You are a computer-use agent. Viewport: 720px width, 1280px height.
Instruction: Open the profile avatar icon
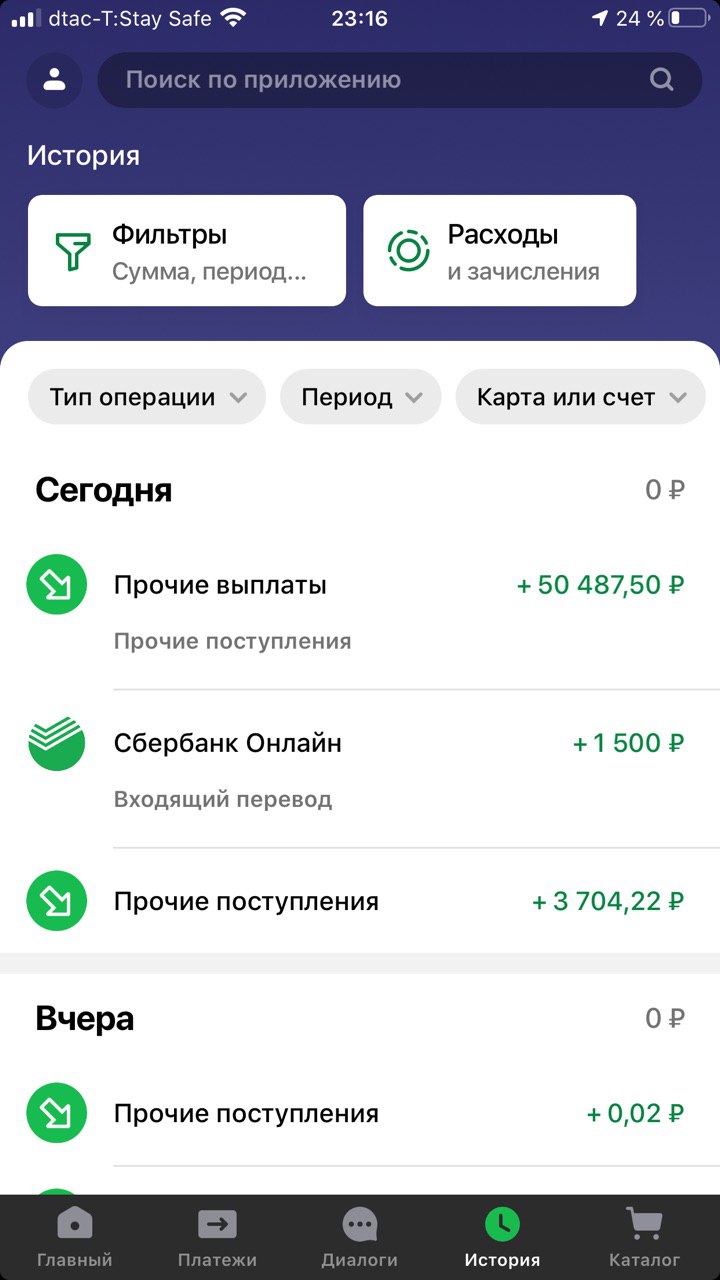[x=54, y=80]
